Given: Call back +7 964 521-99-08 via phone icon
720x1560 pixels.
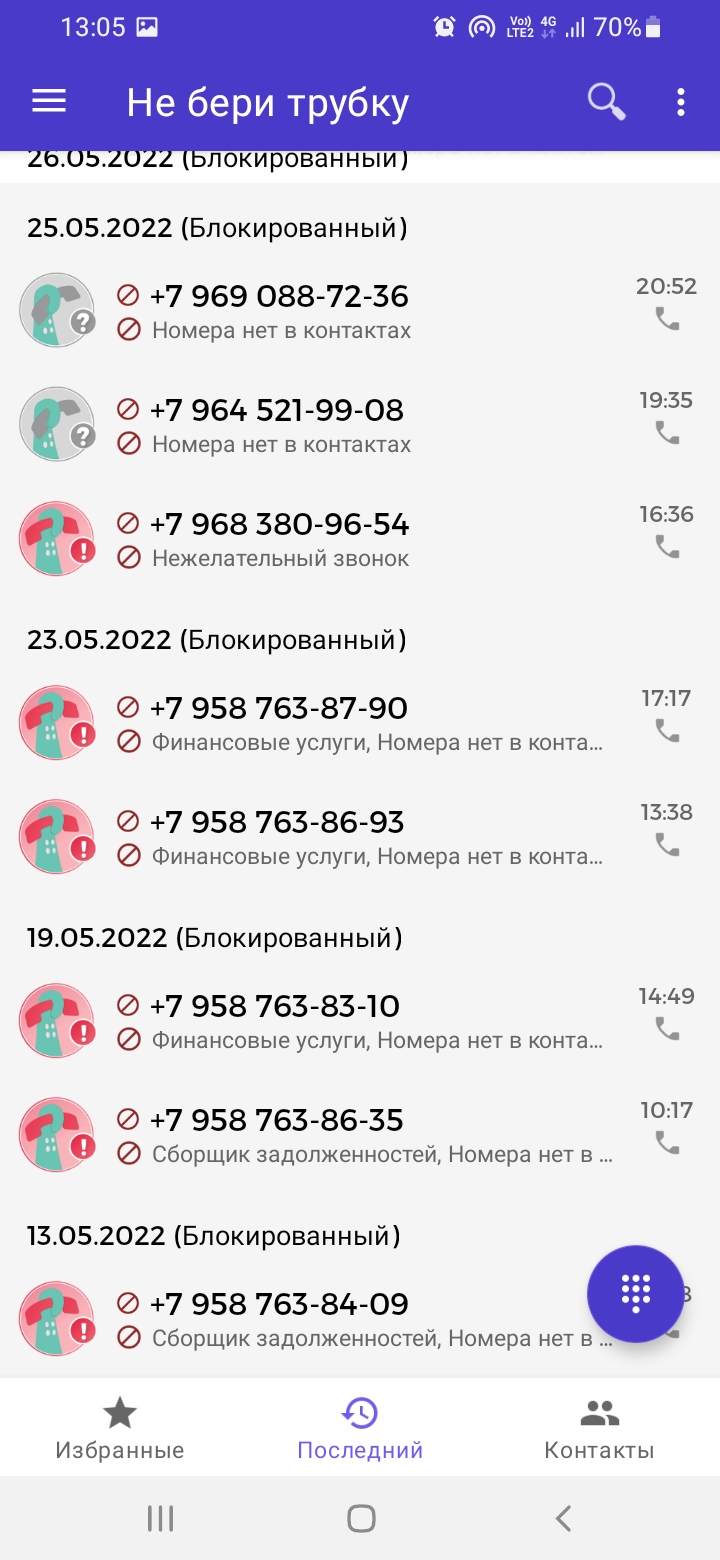Looking at the screenshot, I should (667, 432).
